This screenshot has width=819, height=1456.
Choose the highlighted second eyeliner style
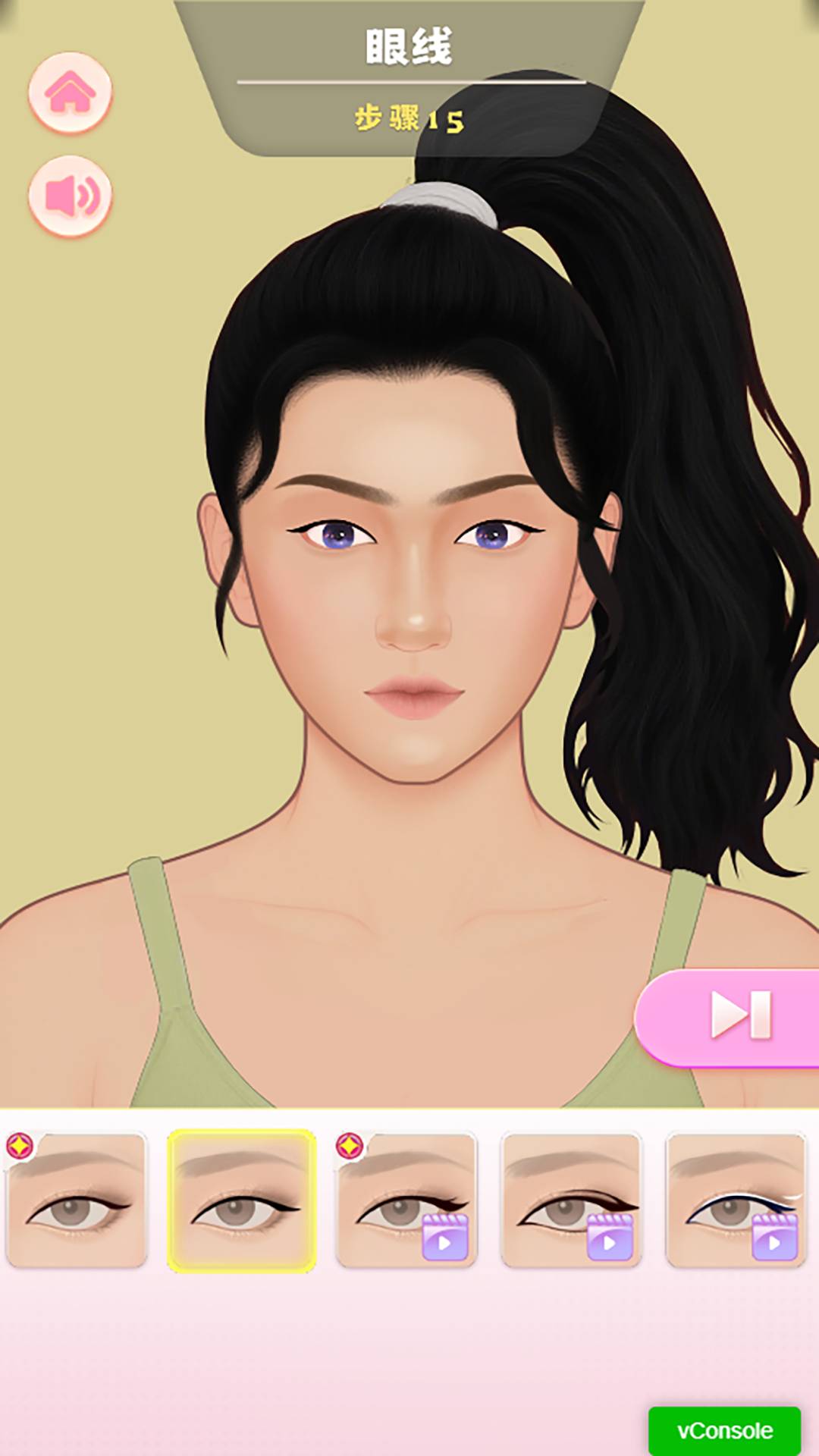click(x=241, y=1200)
